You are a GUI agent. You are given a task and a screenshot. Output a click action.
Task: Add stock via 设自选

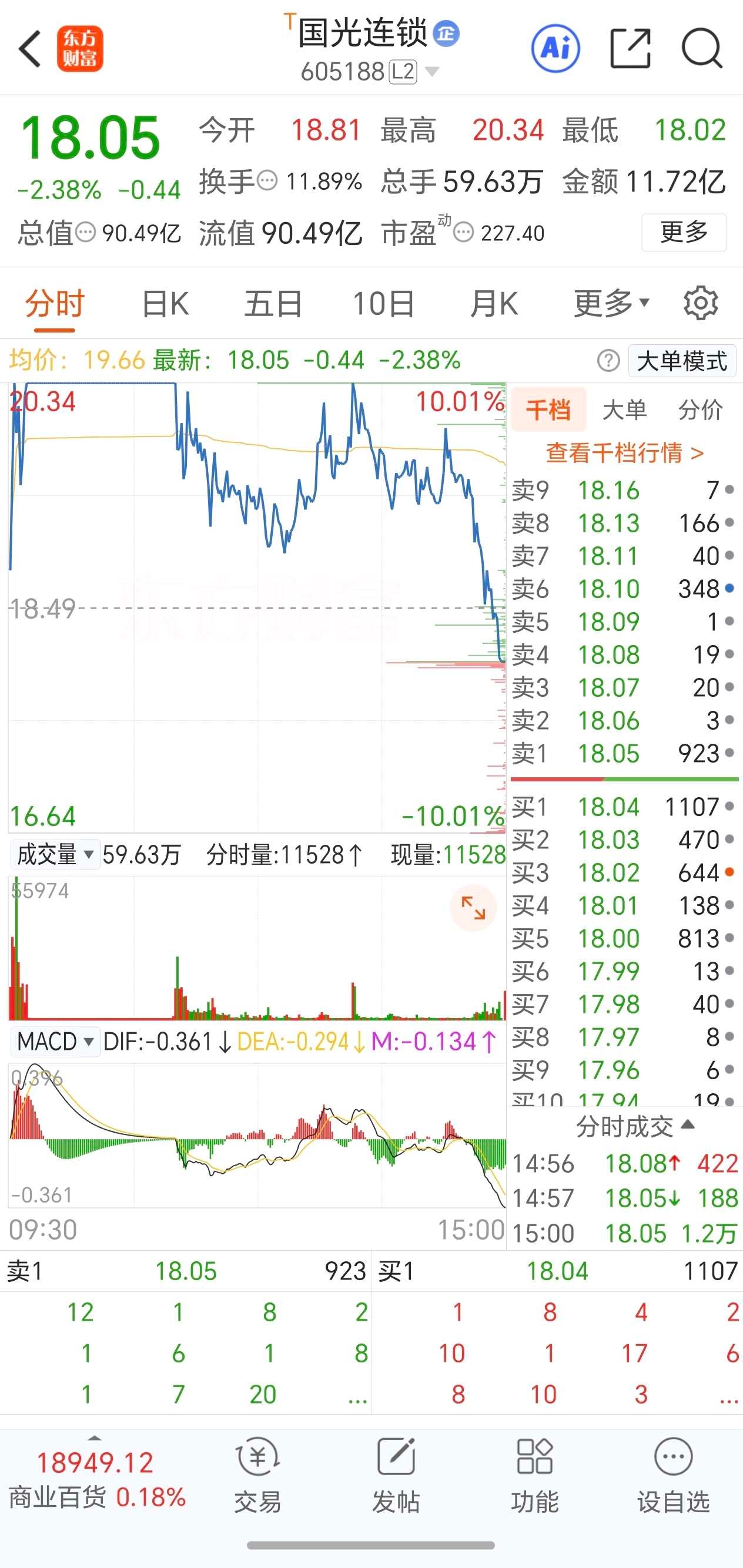673,1475
